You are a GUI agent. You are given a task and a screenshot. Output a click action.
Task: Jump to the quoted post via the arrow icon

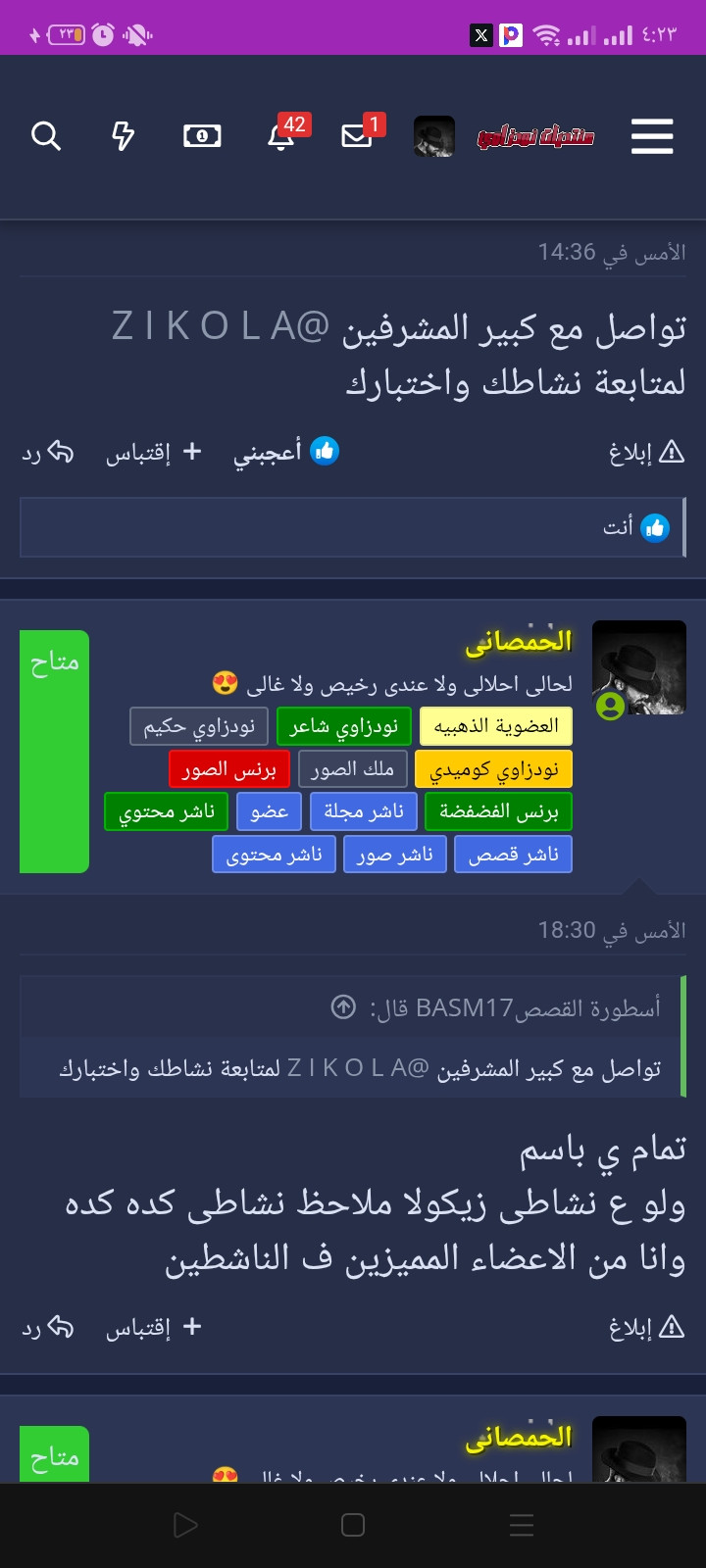point(343,1006)
